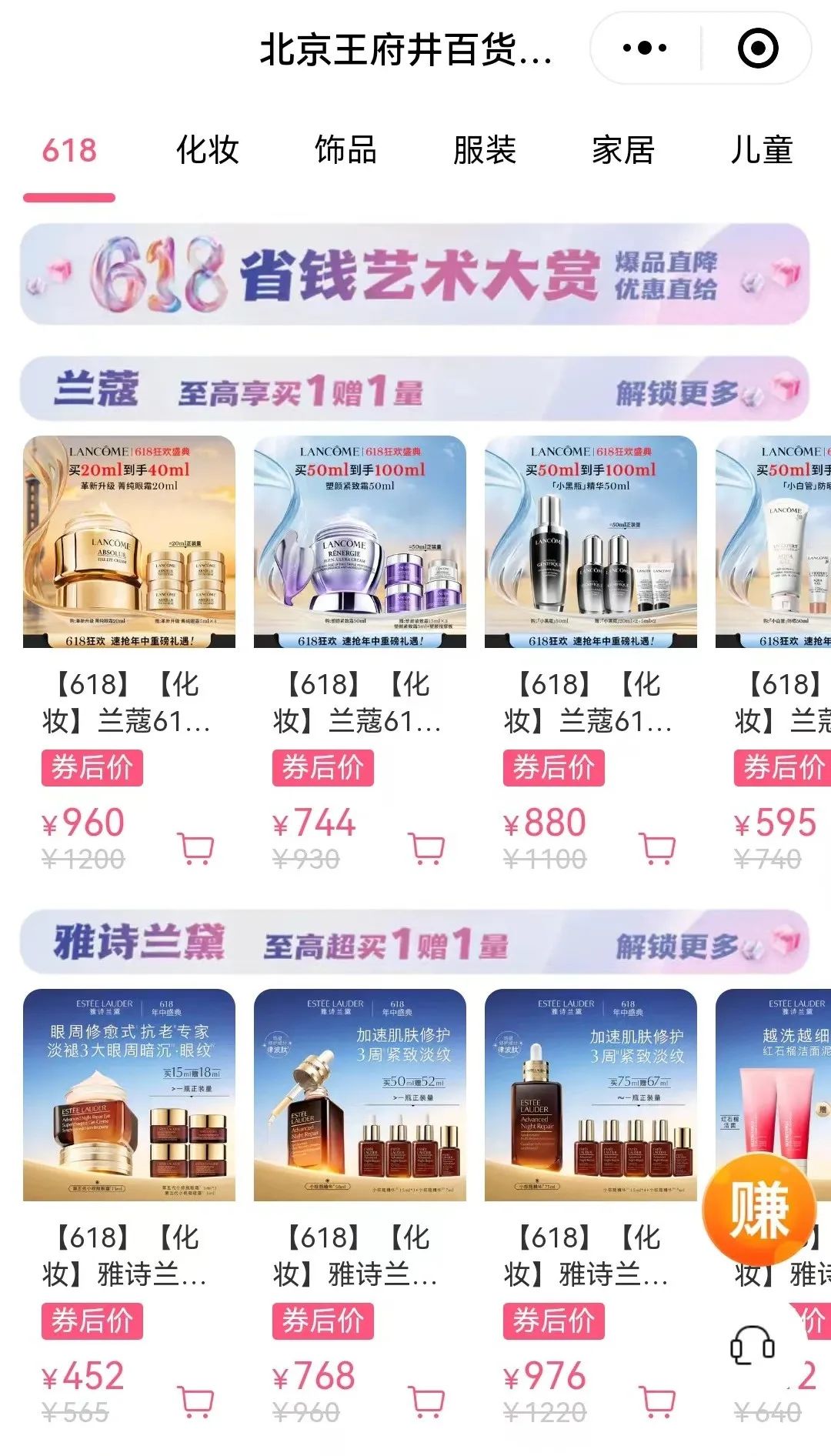Tap the orange 赚 floating button
The width and height of the screenshot is (831, 1456).
click(x=759, y=1210)
